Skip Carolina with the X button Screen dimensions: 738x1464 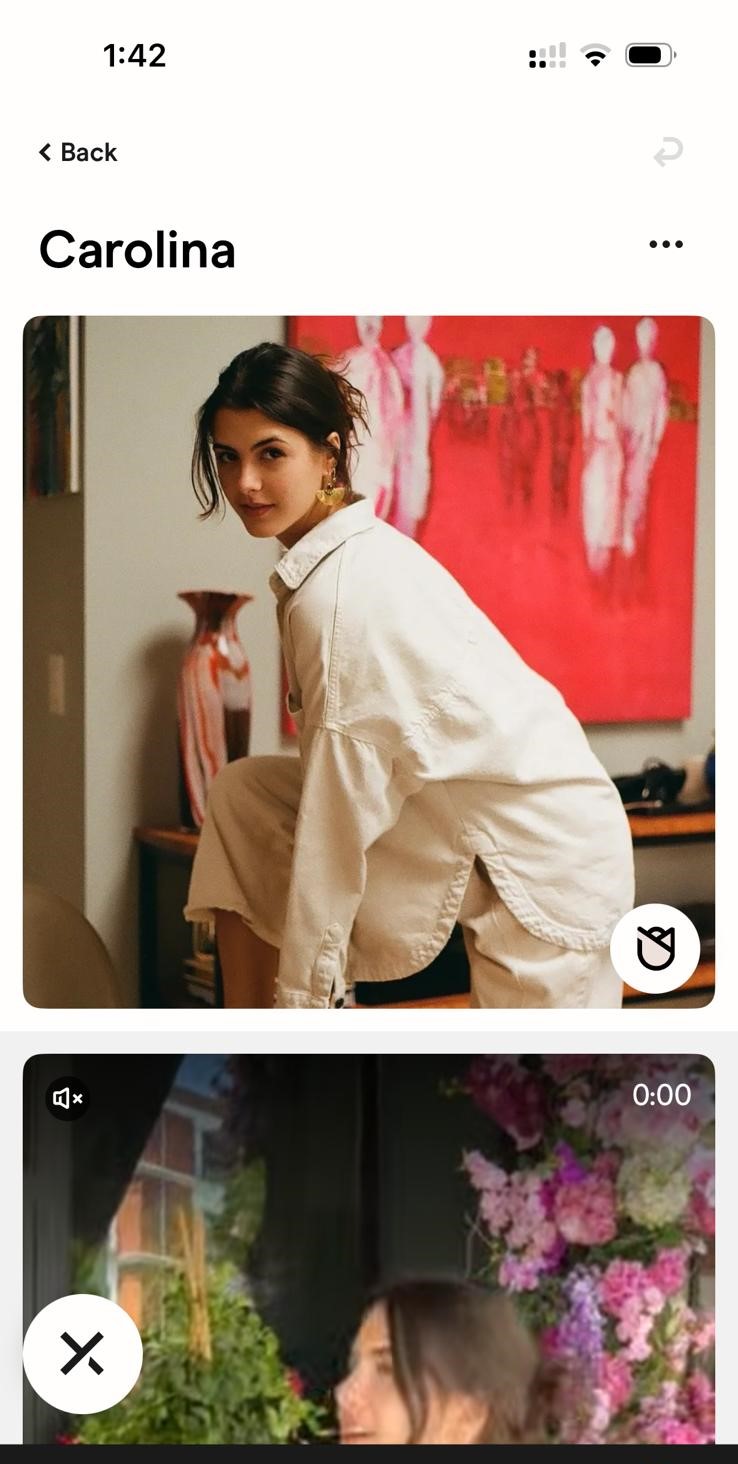coord(83,1354)
